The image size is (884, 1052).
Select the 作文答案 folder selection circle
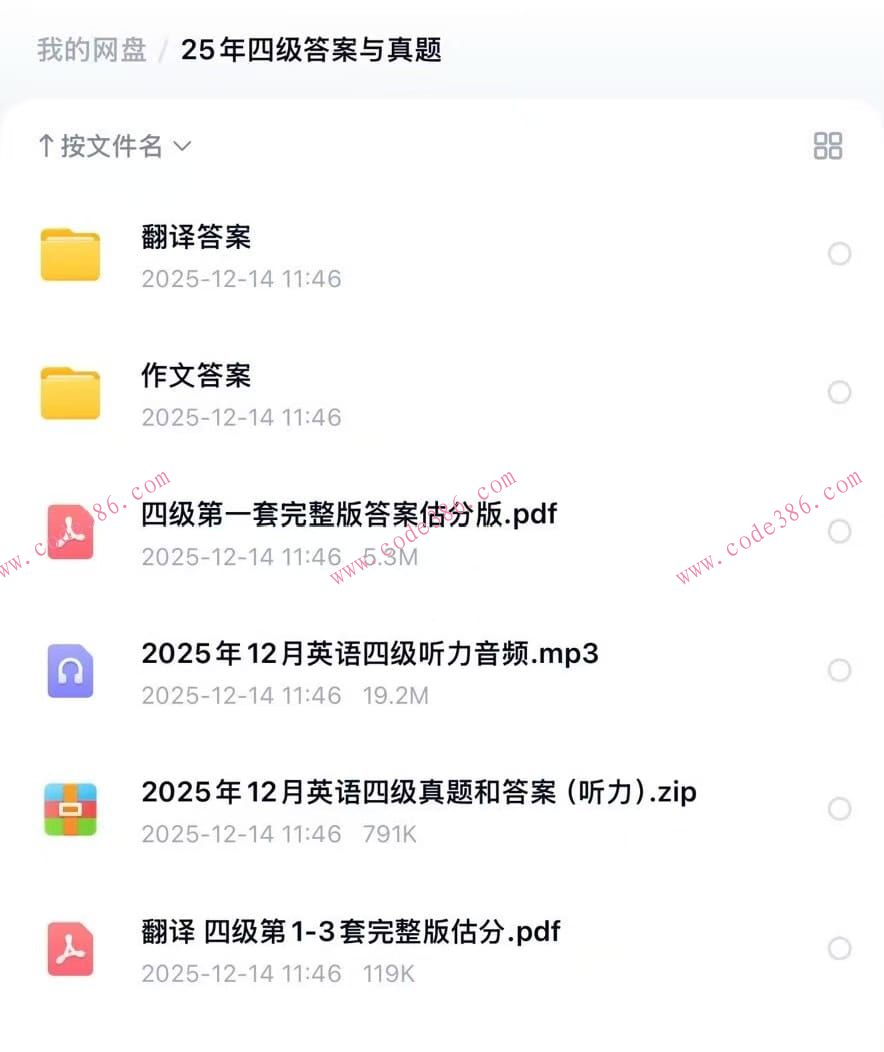pyautogui.click(x=839, y=392)
